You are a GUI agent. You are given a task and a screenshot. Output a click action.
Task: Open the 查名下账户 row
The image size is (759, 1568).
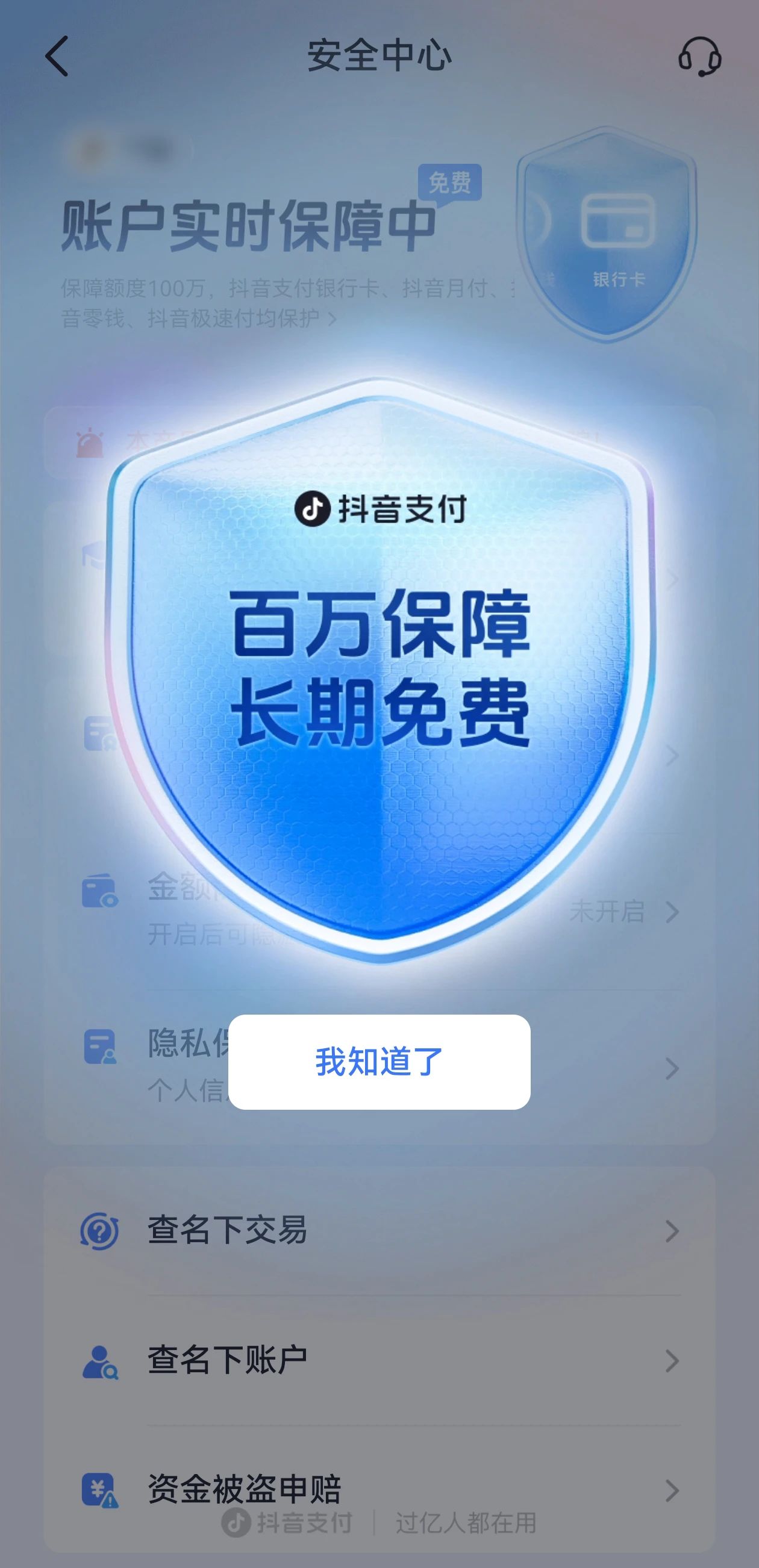(x=379, y=1360)
